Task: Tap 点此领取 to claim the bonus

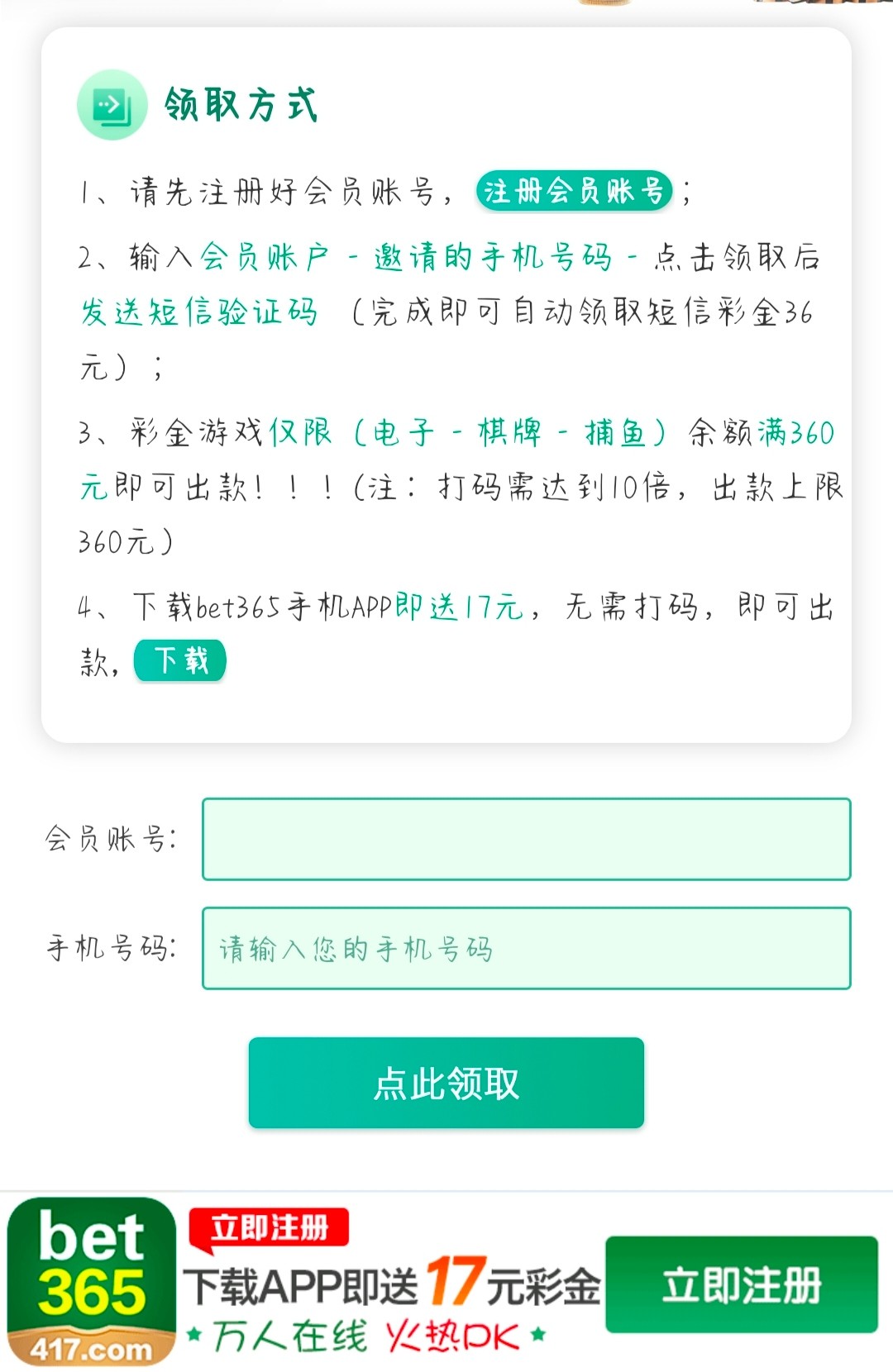Action: pyautogui.click(x=446, y=1083)
